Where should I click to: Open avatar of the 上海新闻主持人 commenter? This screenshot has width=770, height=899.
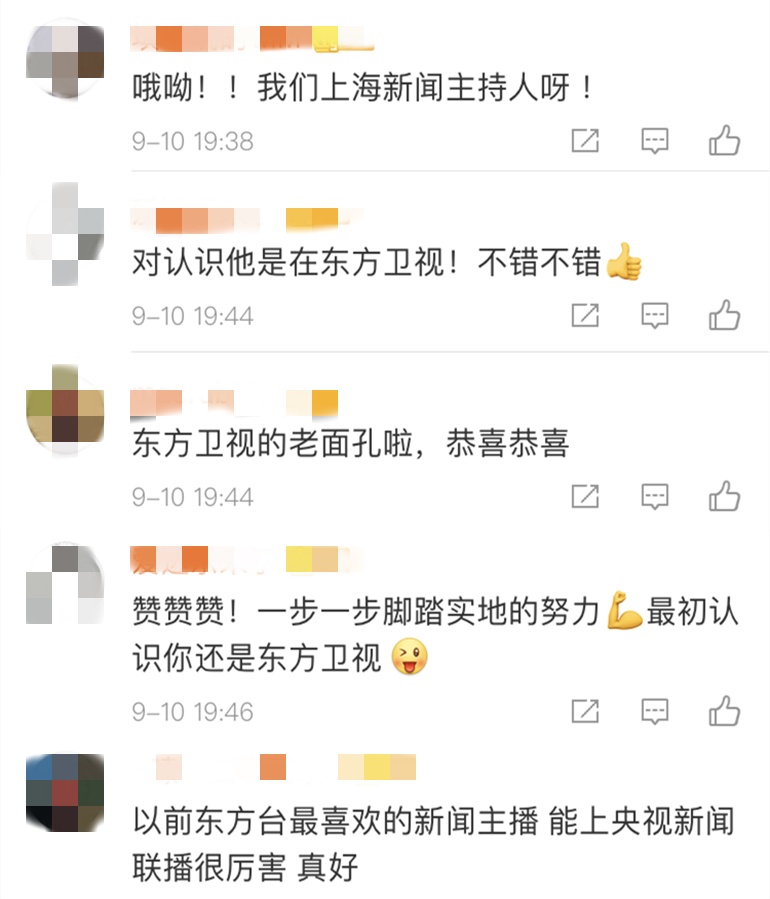65,58
